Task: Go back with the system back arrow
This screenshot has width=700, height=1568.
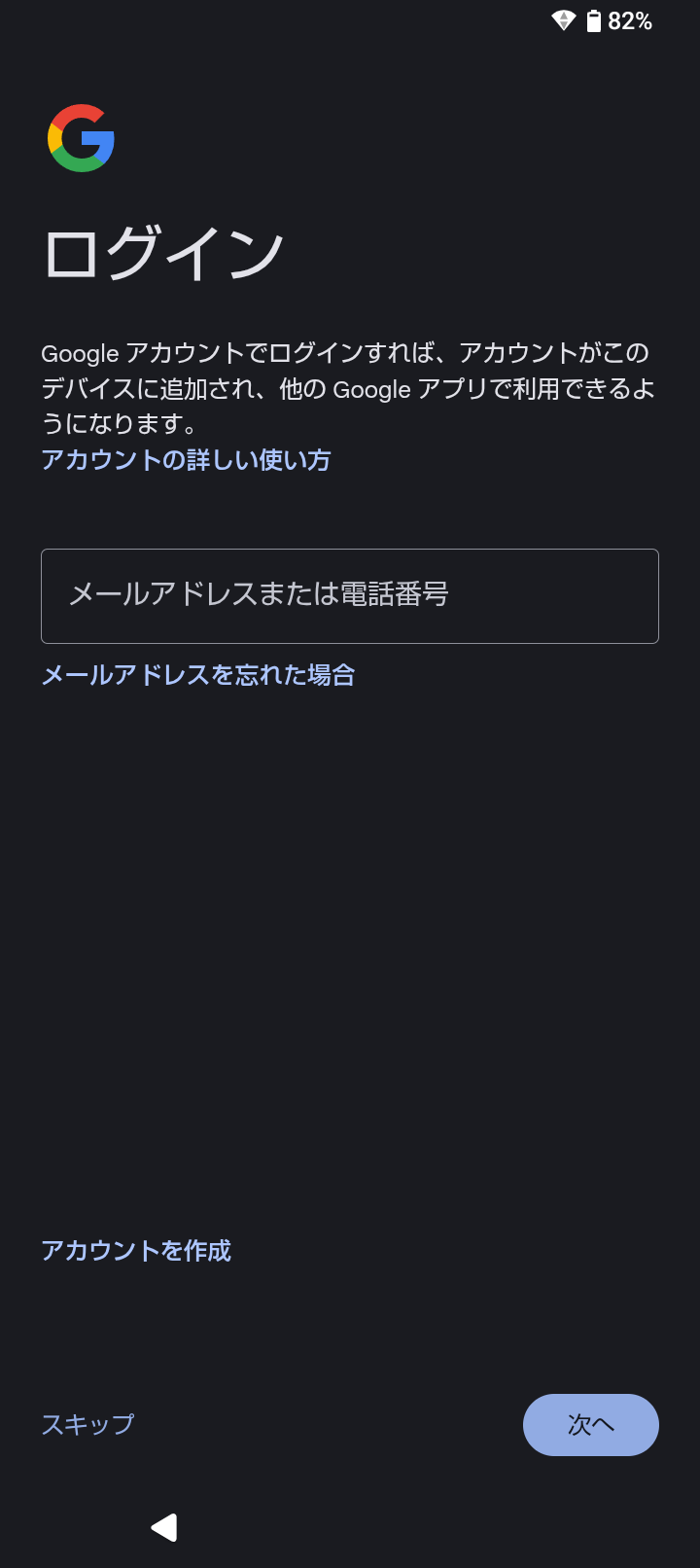Action: [164, 1527]
